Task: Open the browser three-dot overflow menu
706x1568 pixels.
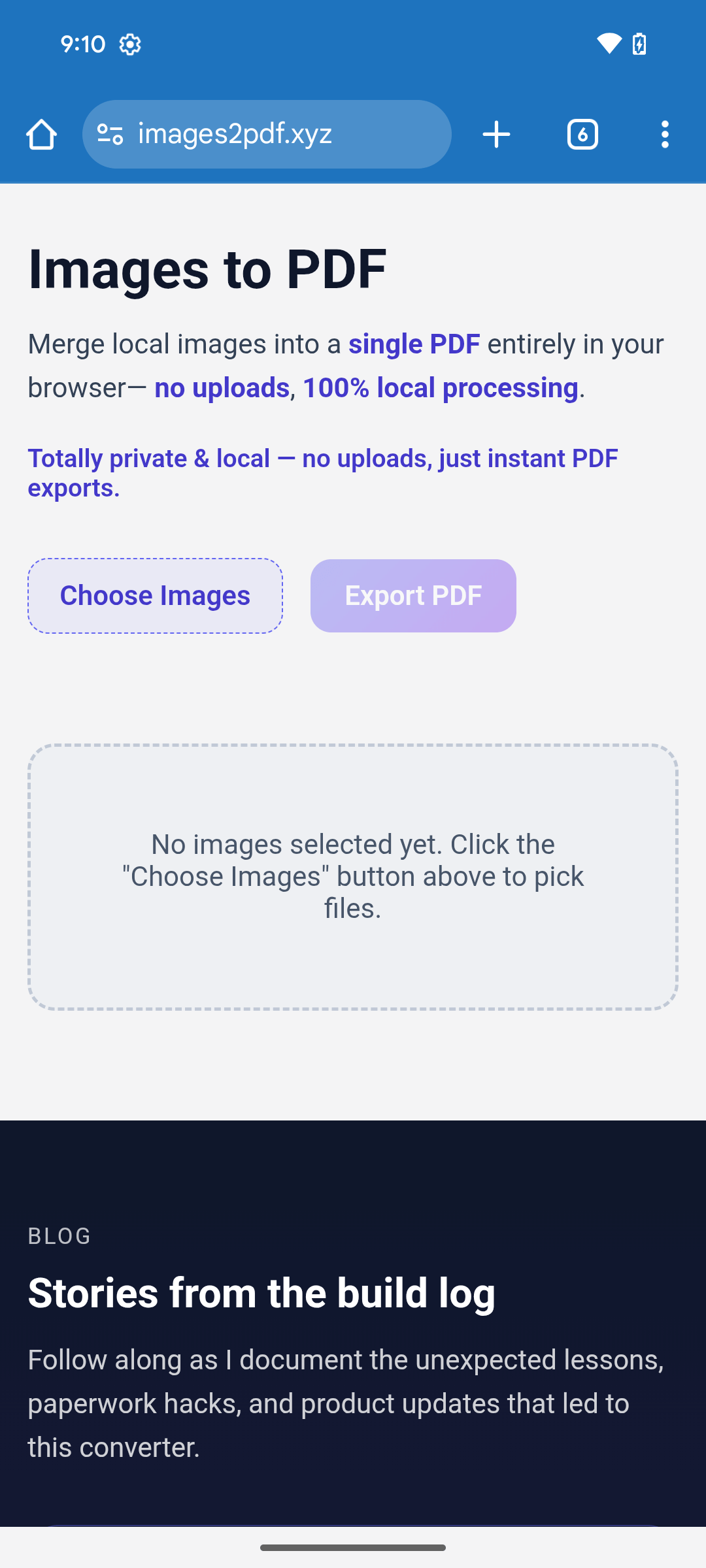Action: coord(665,134)
